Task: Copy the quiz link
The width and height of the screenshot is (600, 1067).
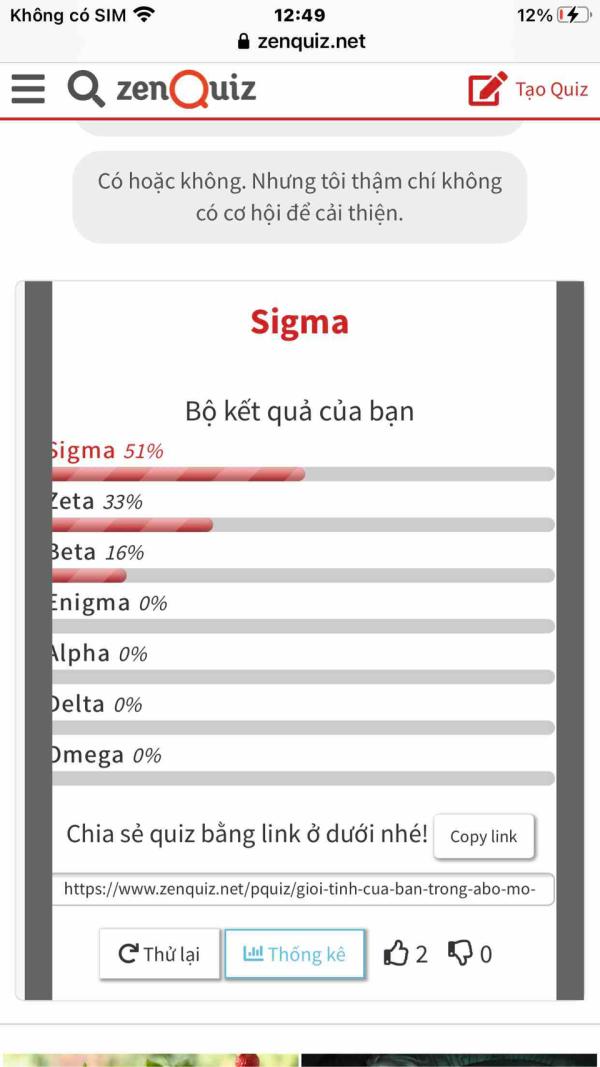Action: tap(484, 836)
